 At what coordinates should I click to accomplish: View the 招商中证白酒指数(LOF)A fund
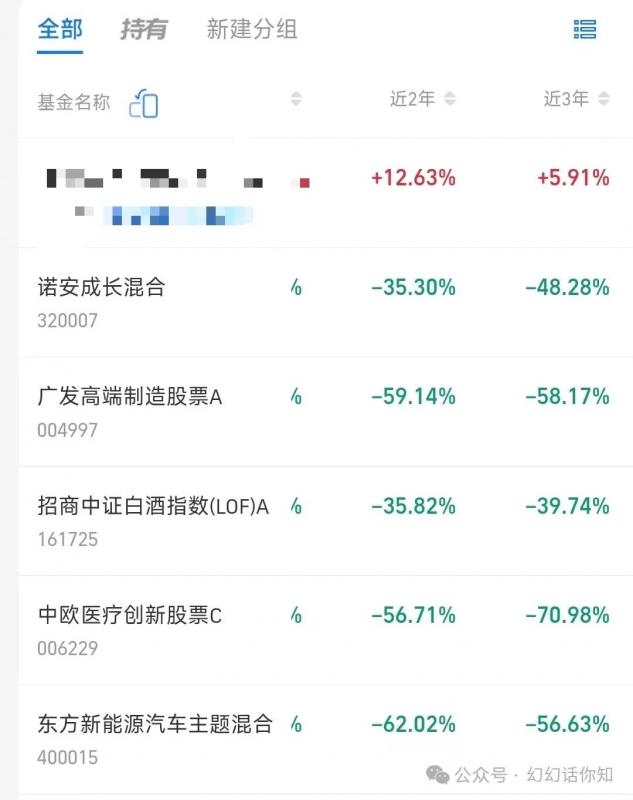click(x=153, y=506)
